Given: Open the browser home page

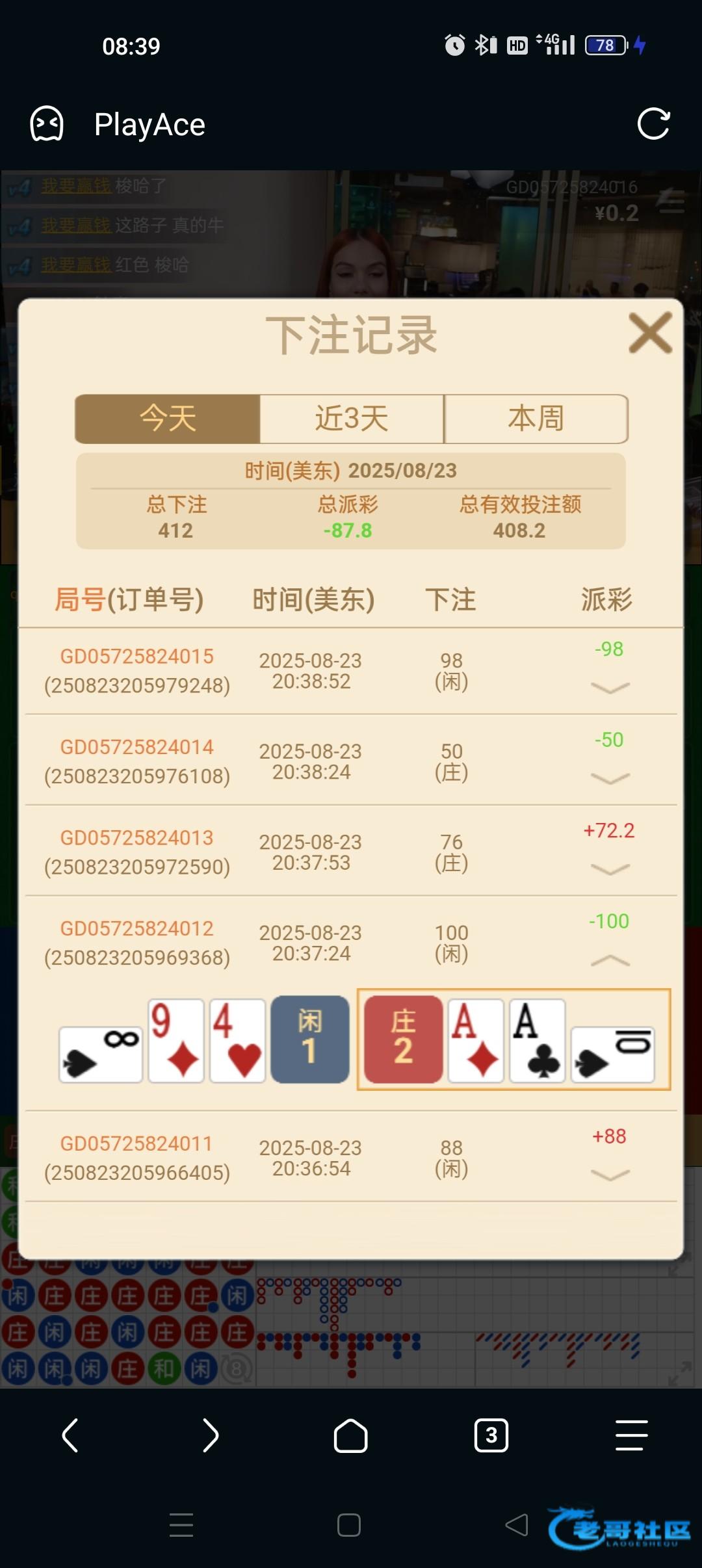Looking at the screenshot, I should click(350, 1435).
